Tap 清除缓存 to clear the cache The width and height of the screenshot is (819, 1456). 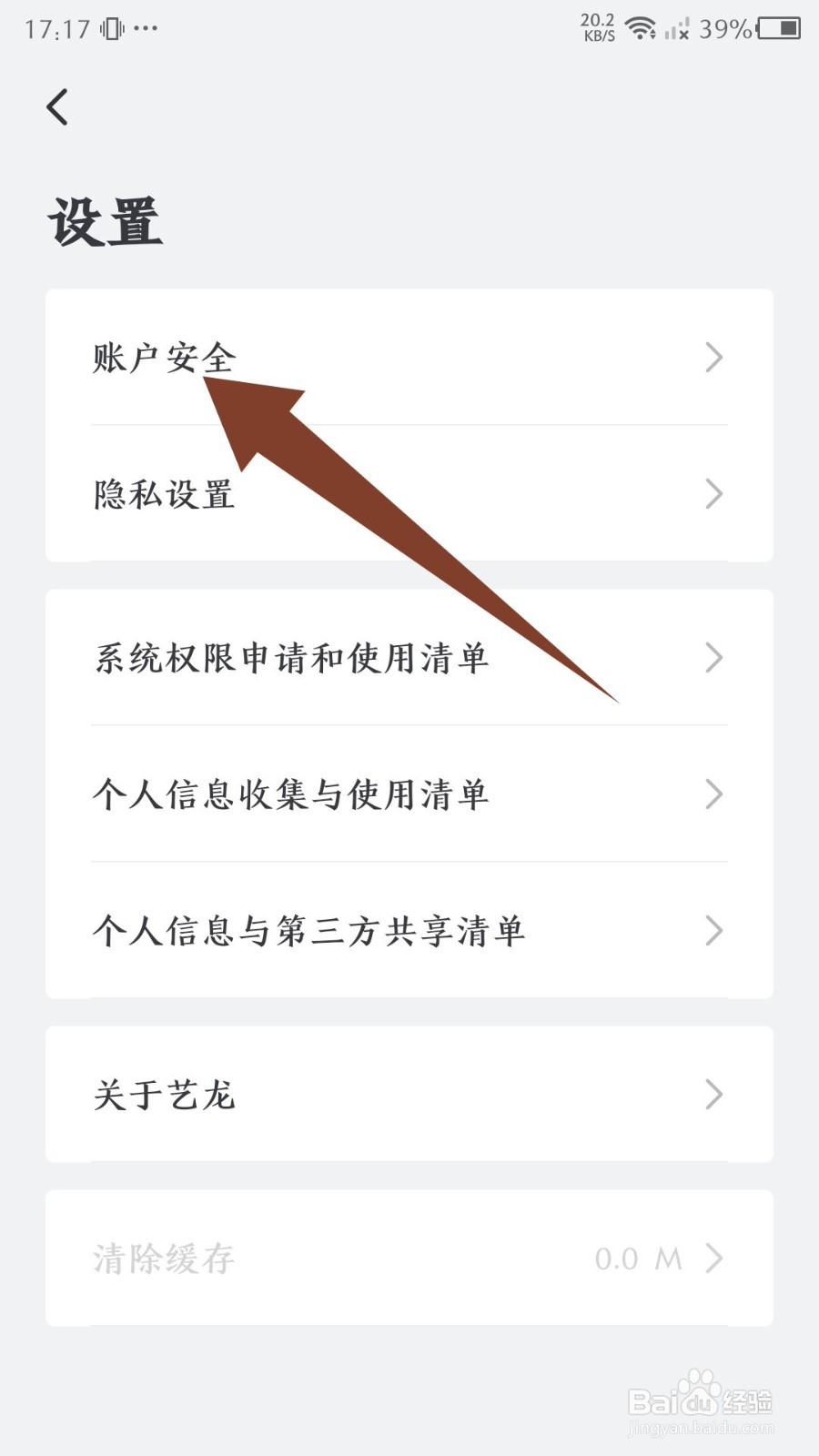pos(164,1259)
